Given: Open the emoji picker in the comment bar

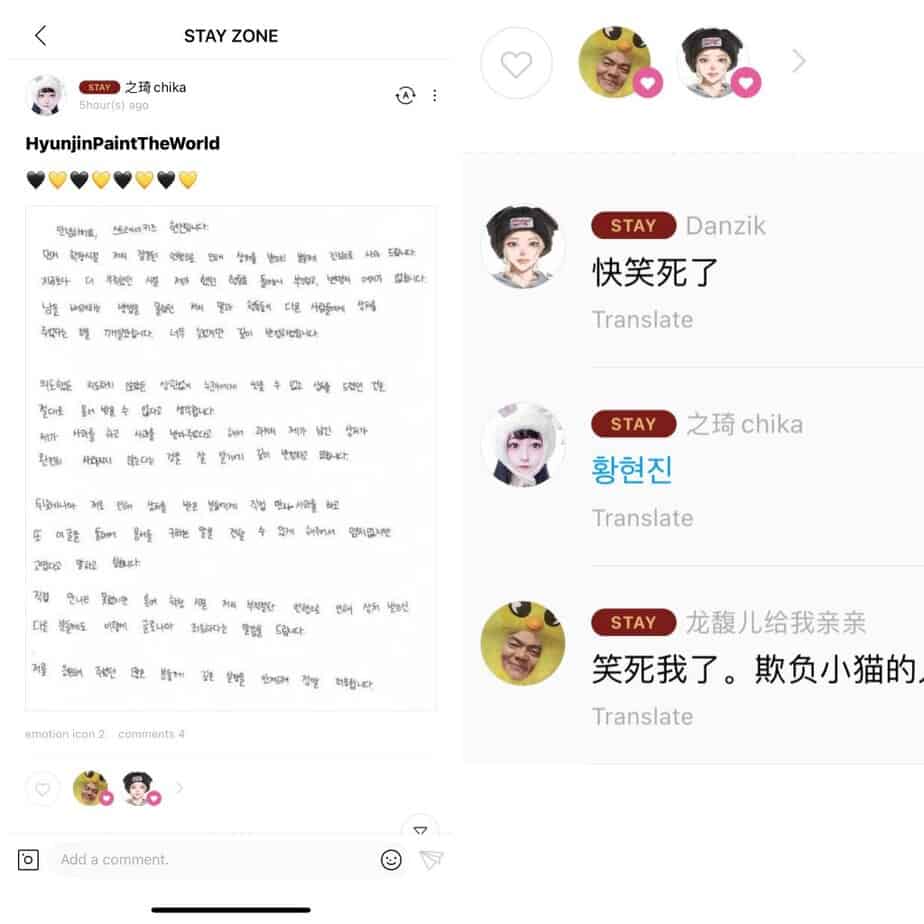Looking at the screenshot, I should click(x=391, y=859).
